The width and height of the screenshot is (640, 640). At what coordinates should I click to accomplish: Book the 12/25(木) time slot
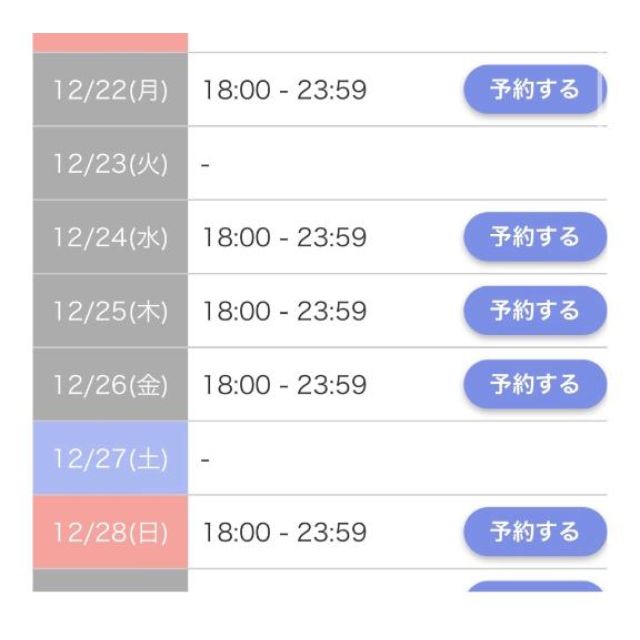coord(534,311)
